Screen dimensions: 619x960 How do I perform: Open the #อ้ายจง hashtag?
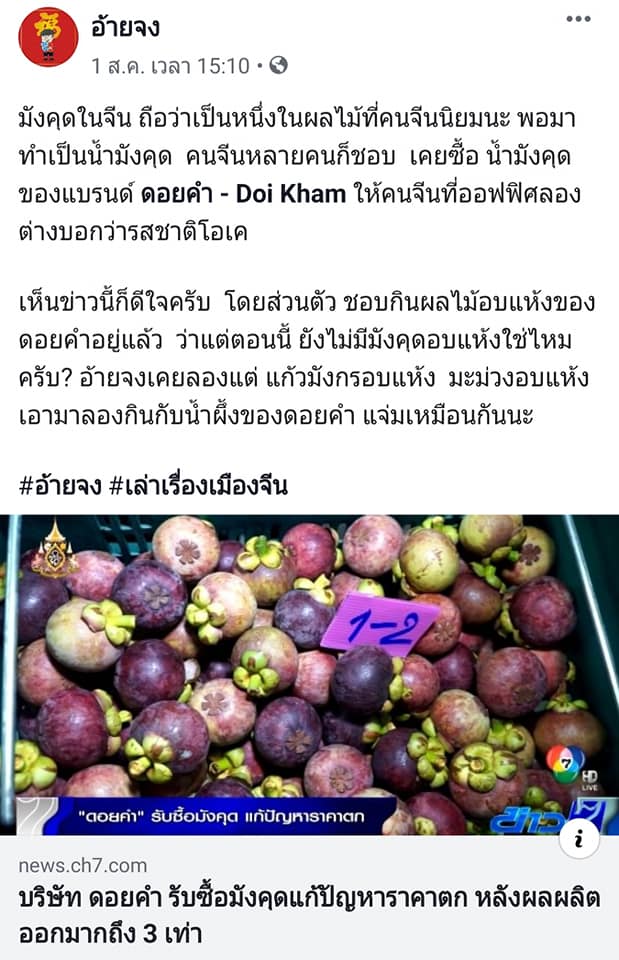pos(59,485)
